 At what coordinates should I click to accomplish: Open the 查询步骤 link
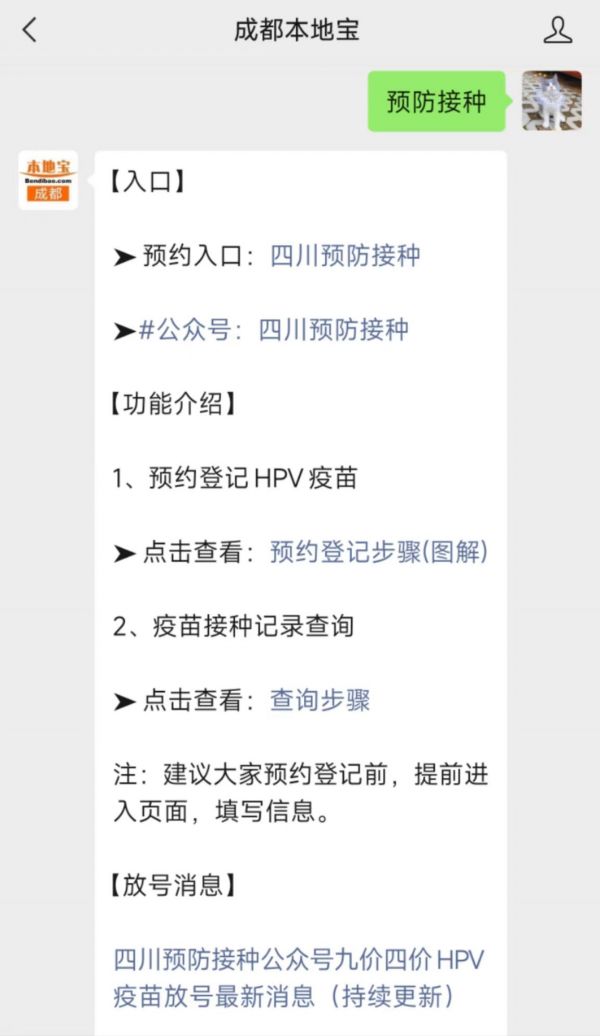[x=320, y=700]
